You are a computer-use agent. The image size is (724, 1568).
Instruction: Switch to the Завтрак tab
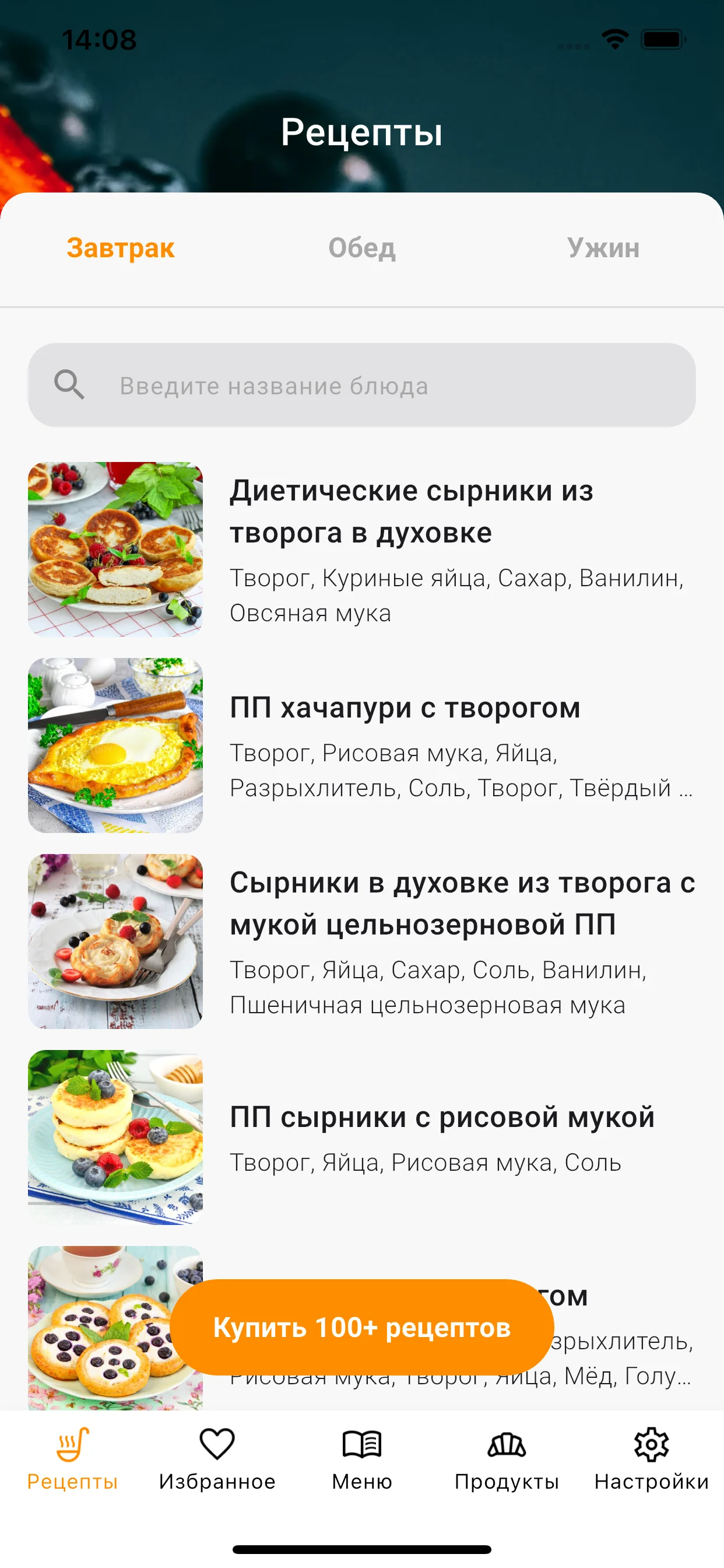point(121,249)
